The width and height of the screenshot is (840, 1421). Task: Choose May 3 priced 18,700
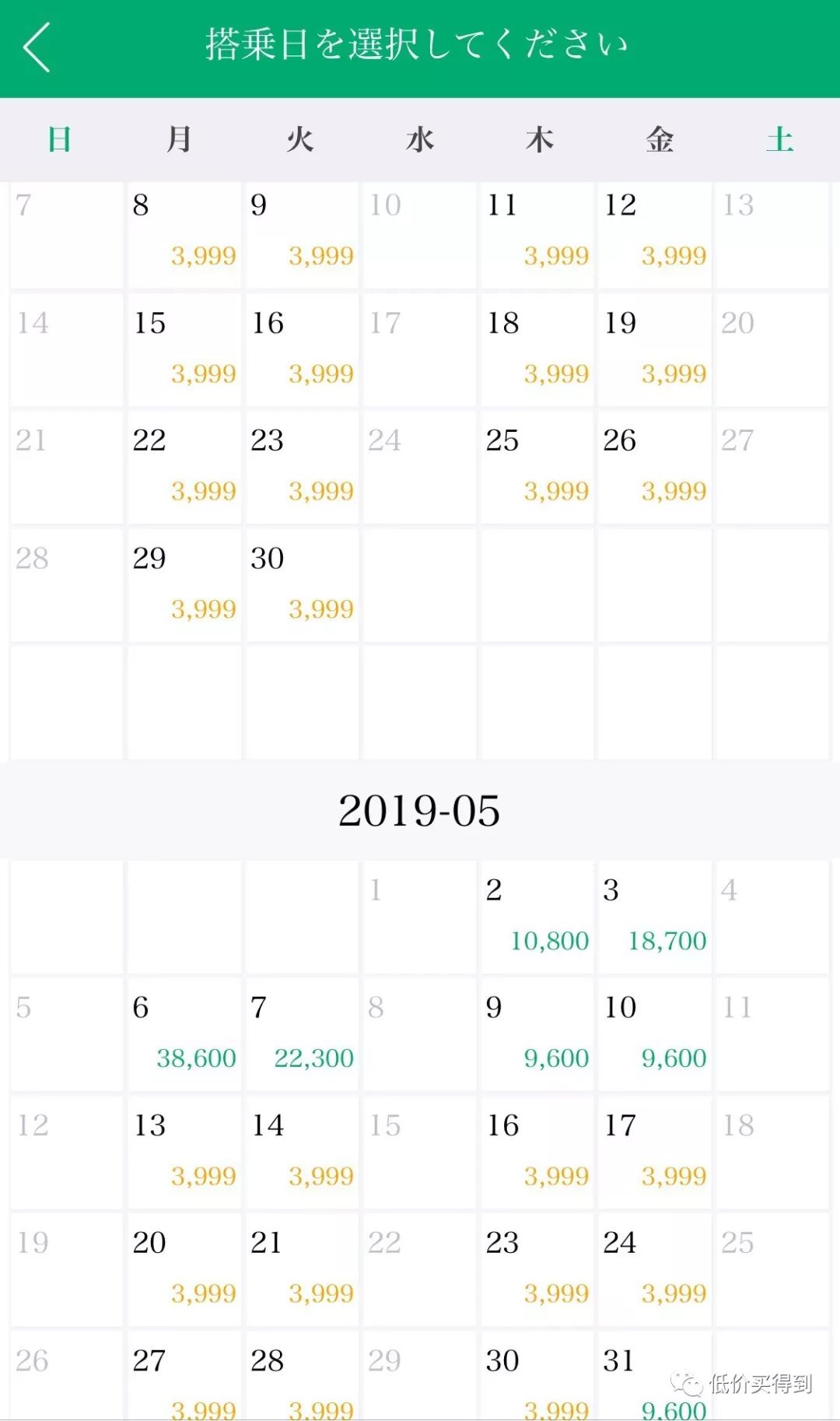(654, 918)
